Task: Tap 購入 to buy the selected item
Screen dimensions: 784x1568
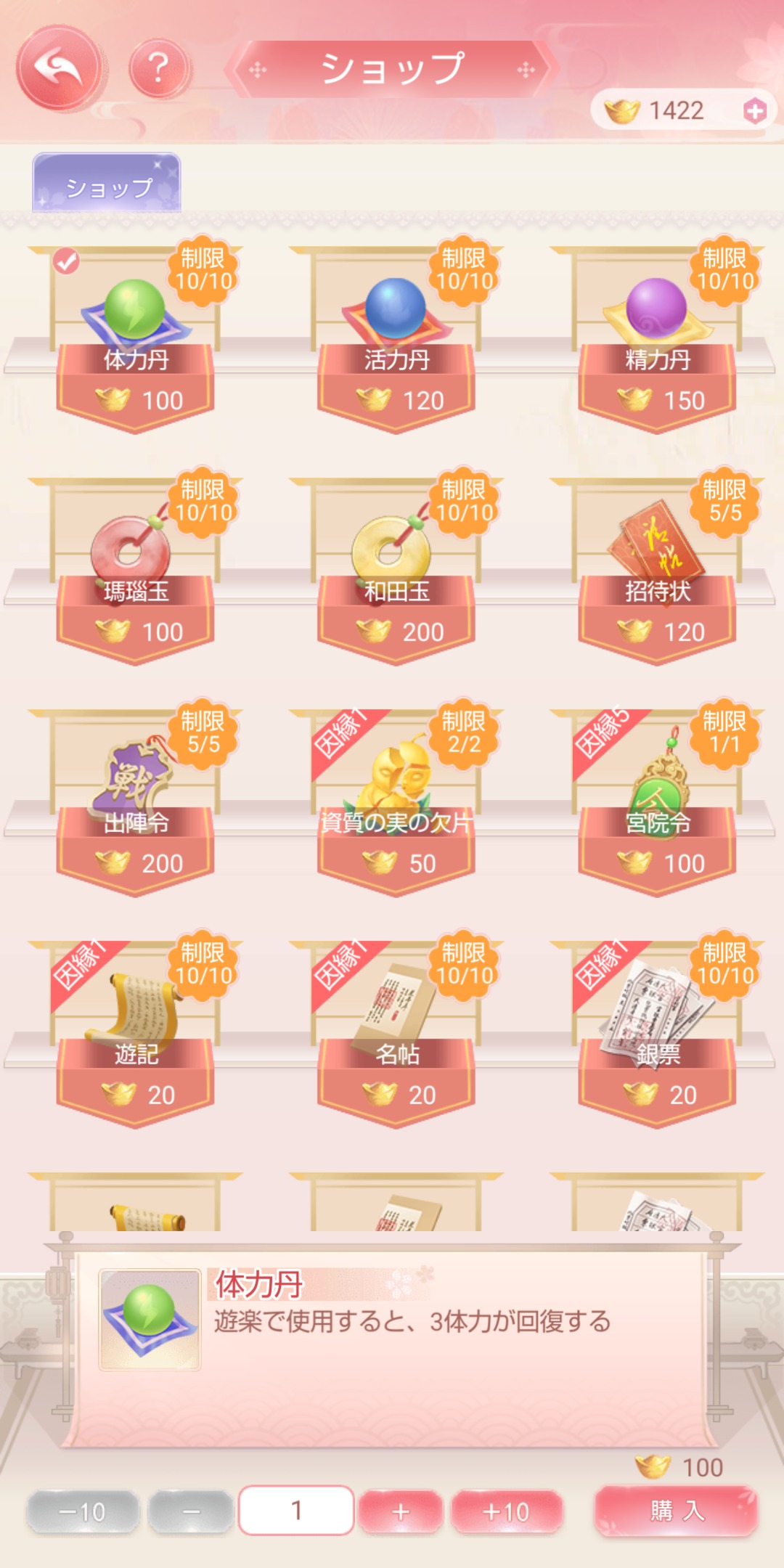Action: pos(676,1511)
